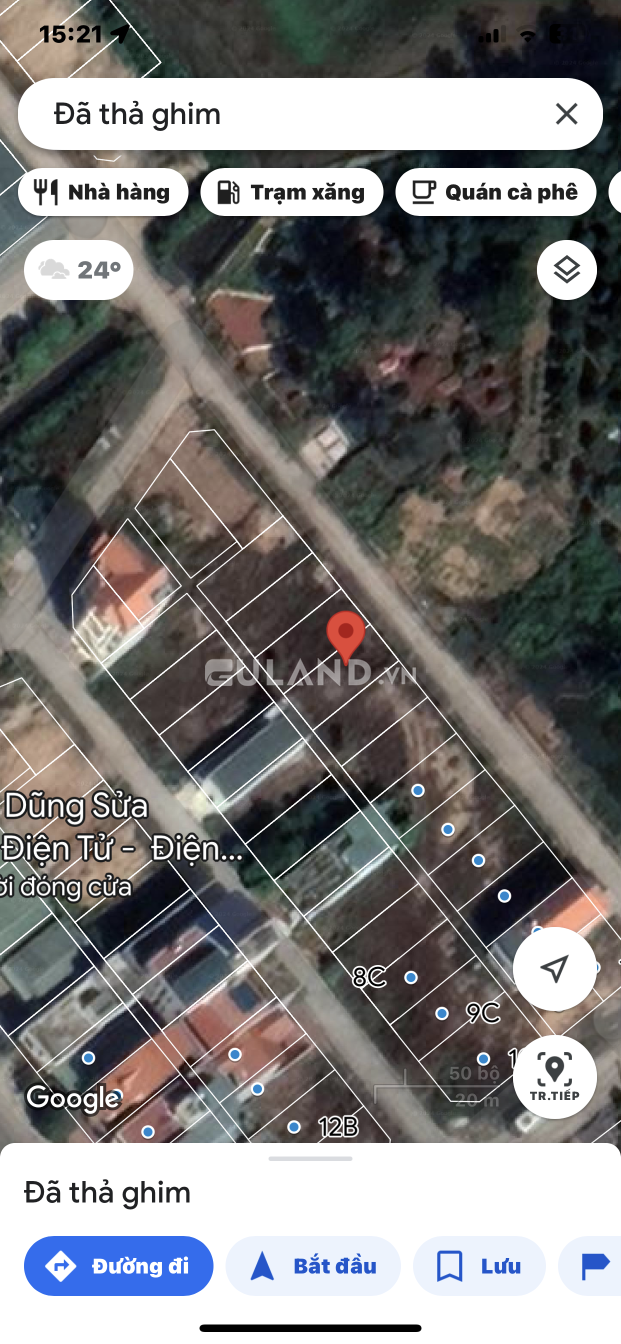Select the Trạm xăng chip

pyautogui.click(x=292, y=192)
